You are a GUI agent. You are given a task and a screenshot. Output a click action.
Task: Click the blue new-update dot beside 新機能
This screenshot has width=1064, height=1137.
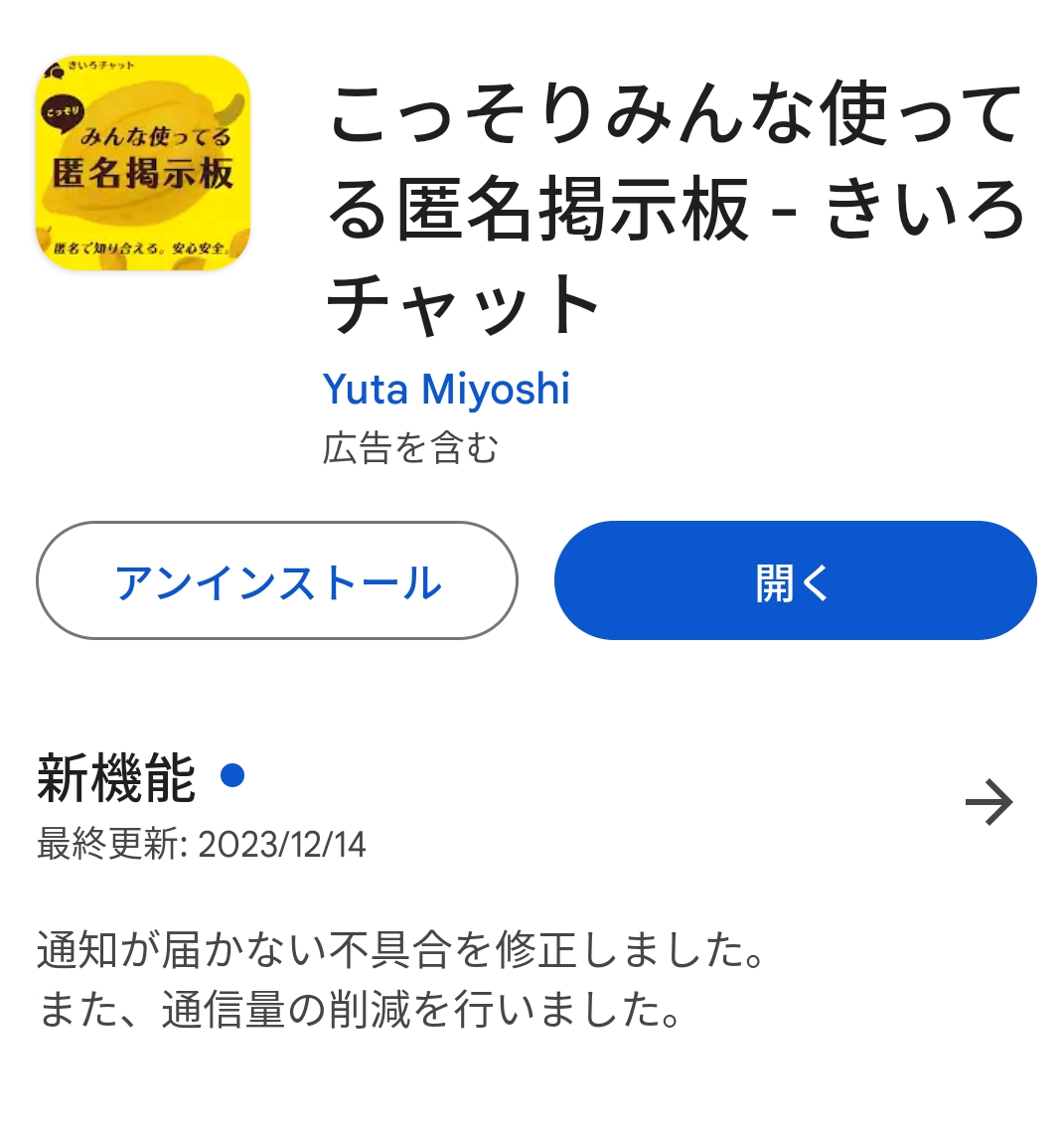pyautogui.click(x=230, y=777)
